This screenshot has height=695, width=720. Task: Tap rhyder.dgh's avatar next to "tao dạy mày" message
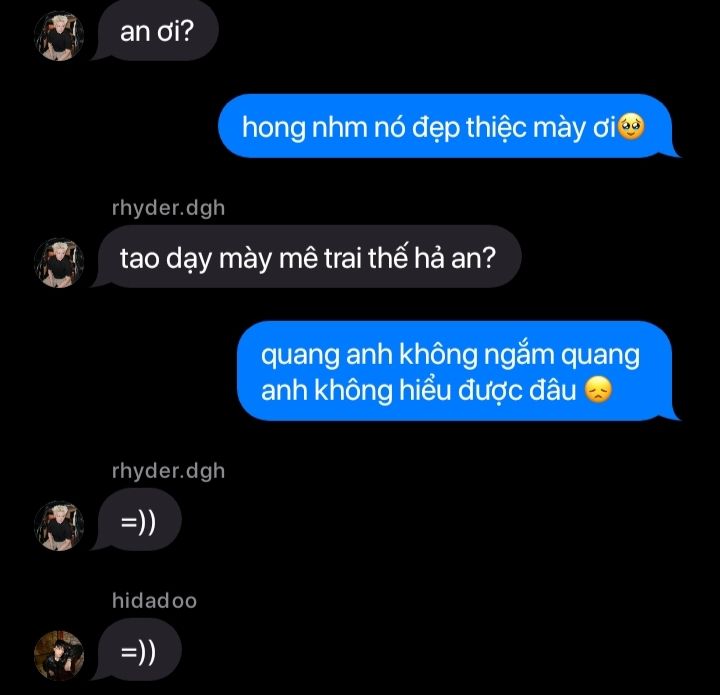pyautogui.click(x=59, y=264)
